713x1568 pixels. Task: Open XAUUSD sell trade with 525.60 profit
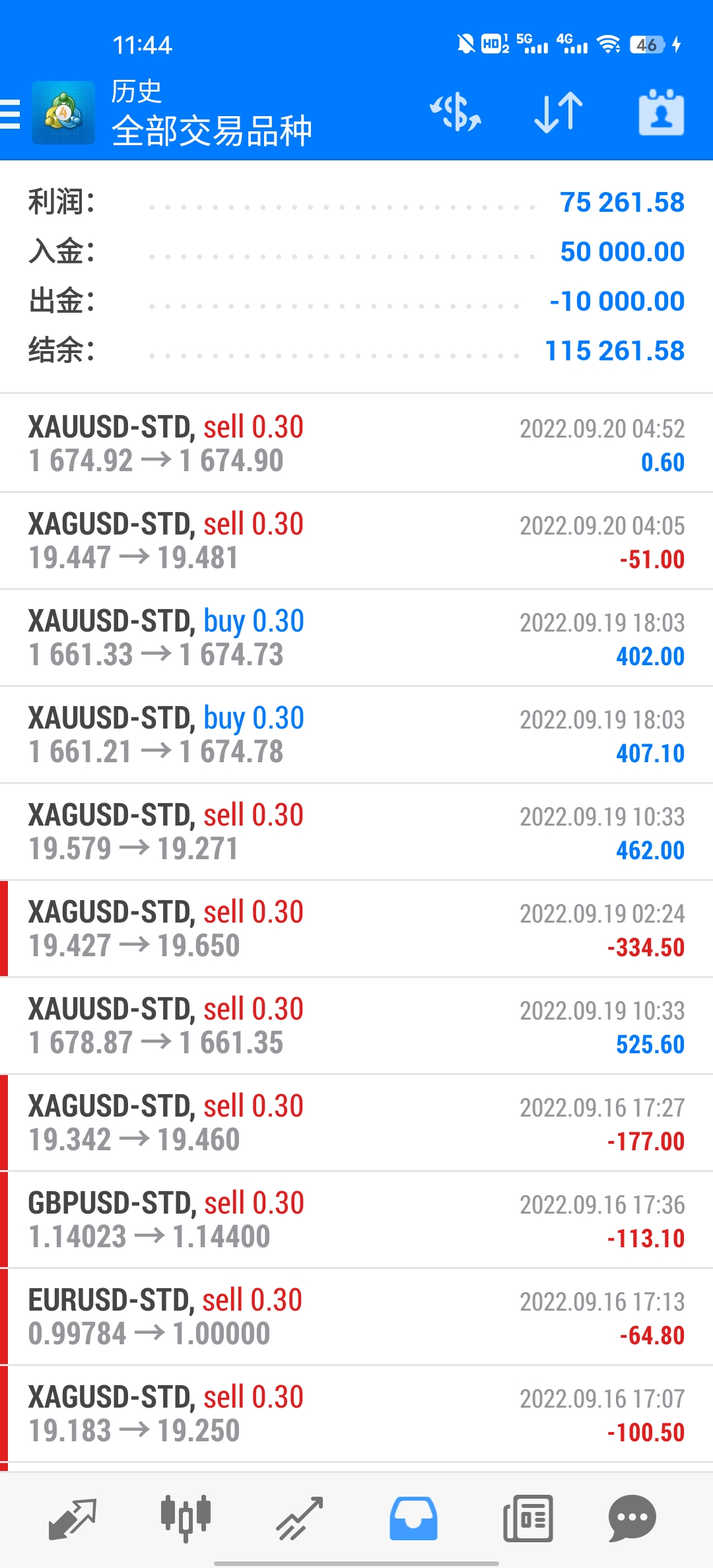point(356,1026)
